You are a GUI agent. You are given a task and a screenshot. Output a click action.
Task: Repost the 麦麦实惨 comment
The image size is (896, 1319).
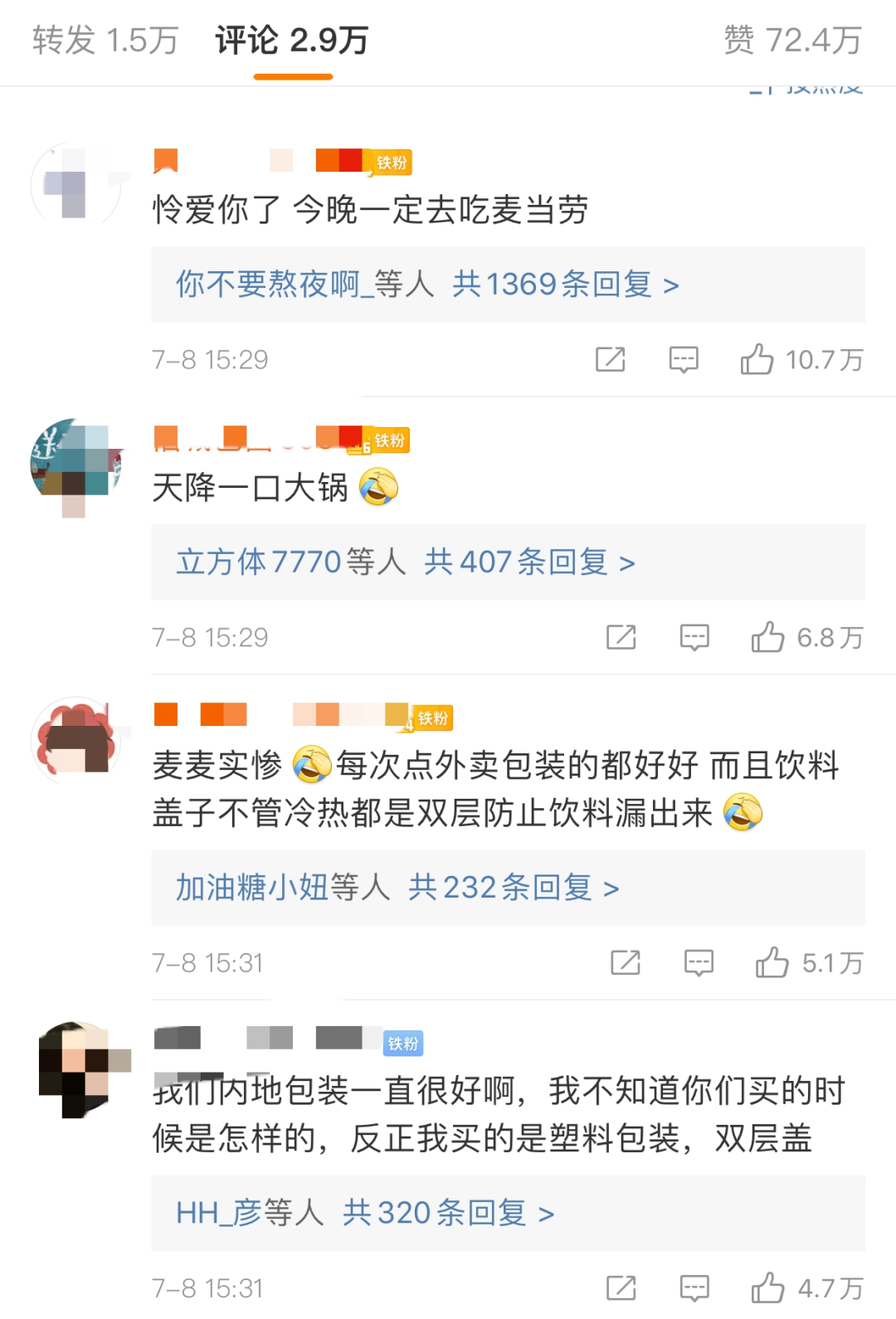coord(626,962)
